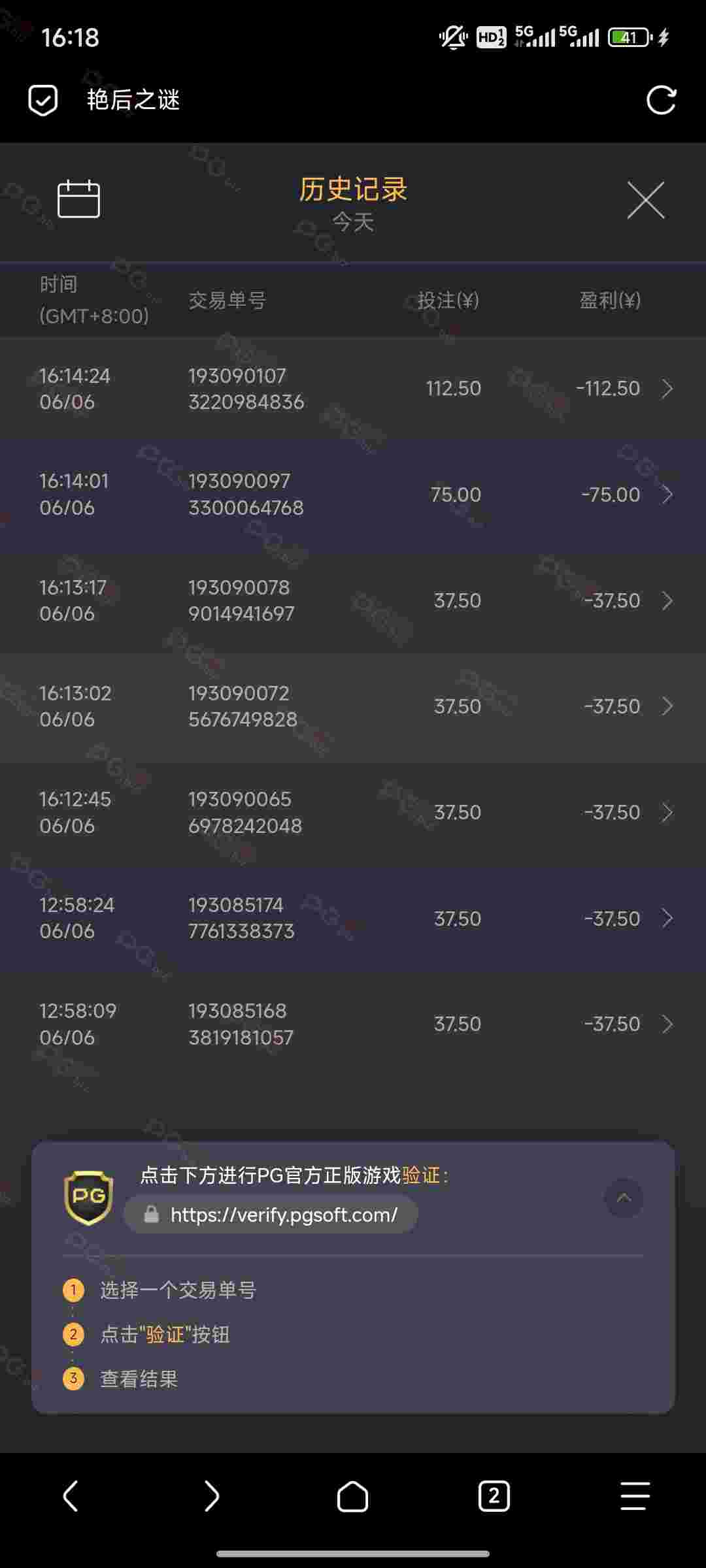Viewport: 706px width, 1568px height.
Task: Tap the site security shield icon
Action: 43,100
